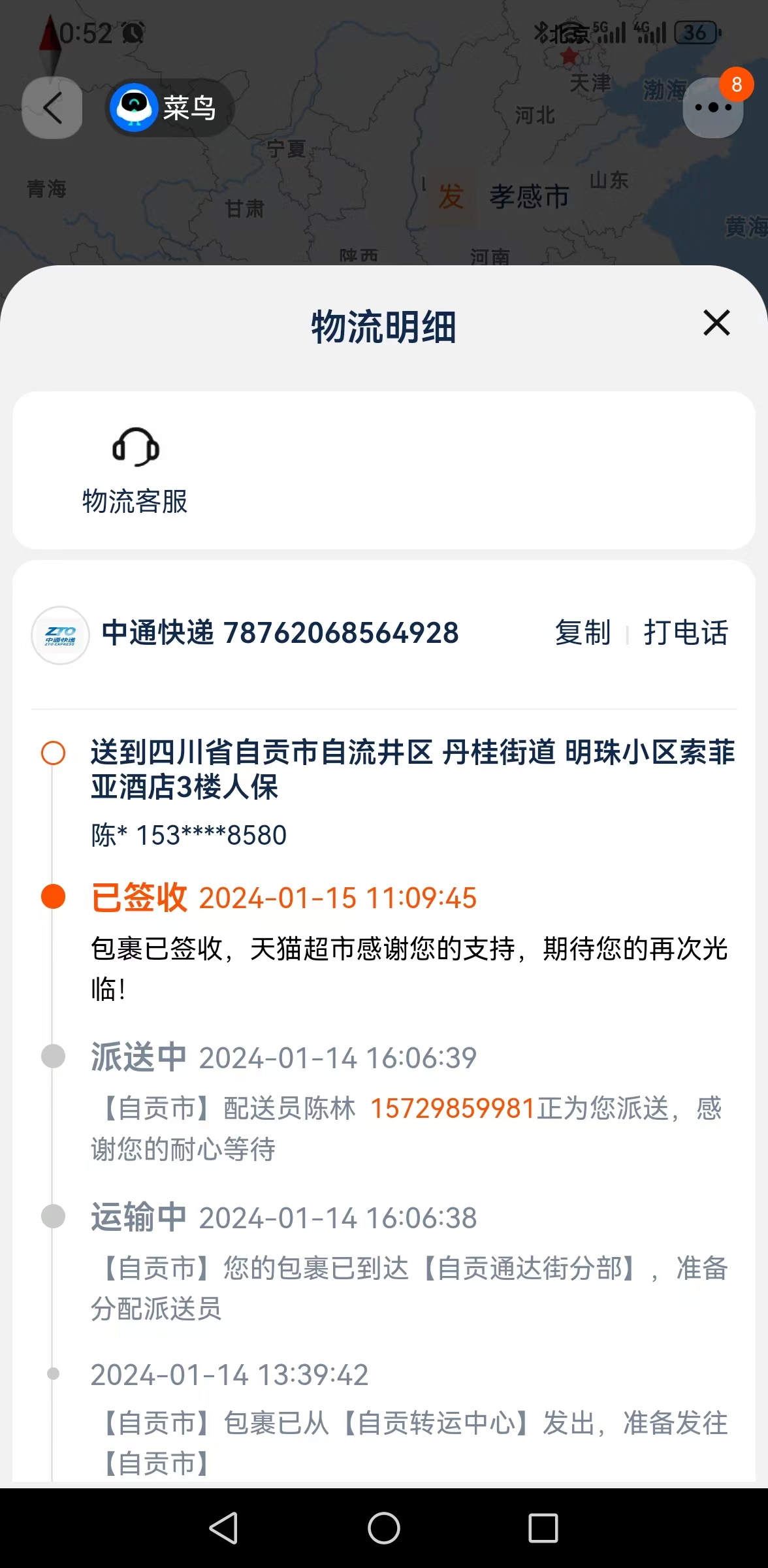Copy tracking number via 复制
768x1568 pixels.
click(x=583, y=632)
